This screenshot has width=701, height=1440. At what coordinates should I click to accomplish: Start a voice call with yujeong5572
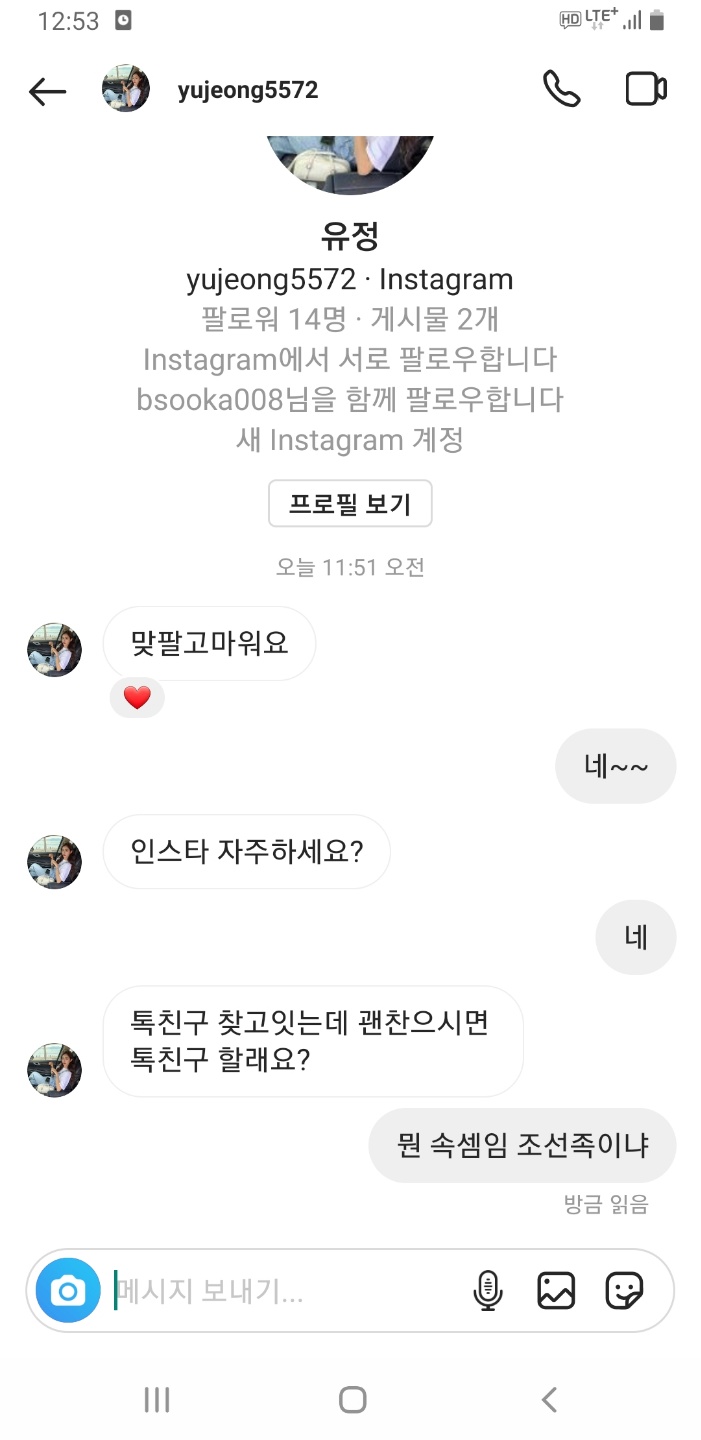click(x=561, y=89)
